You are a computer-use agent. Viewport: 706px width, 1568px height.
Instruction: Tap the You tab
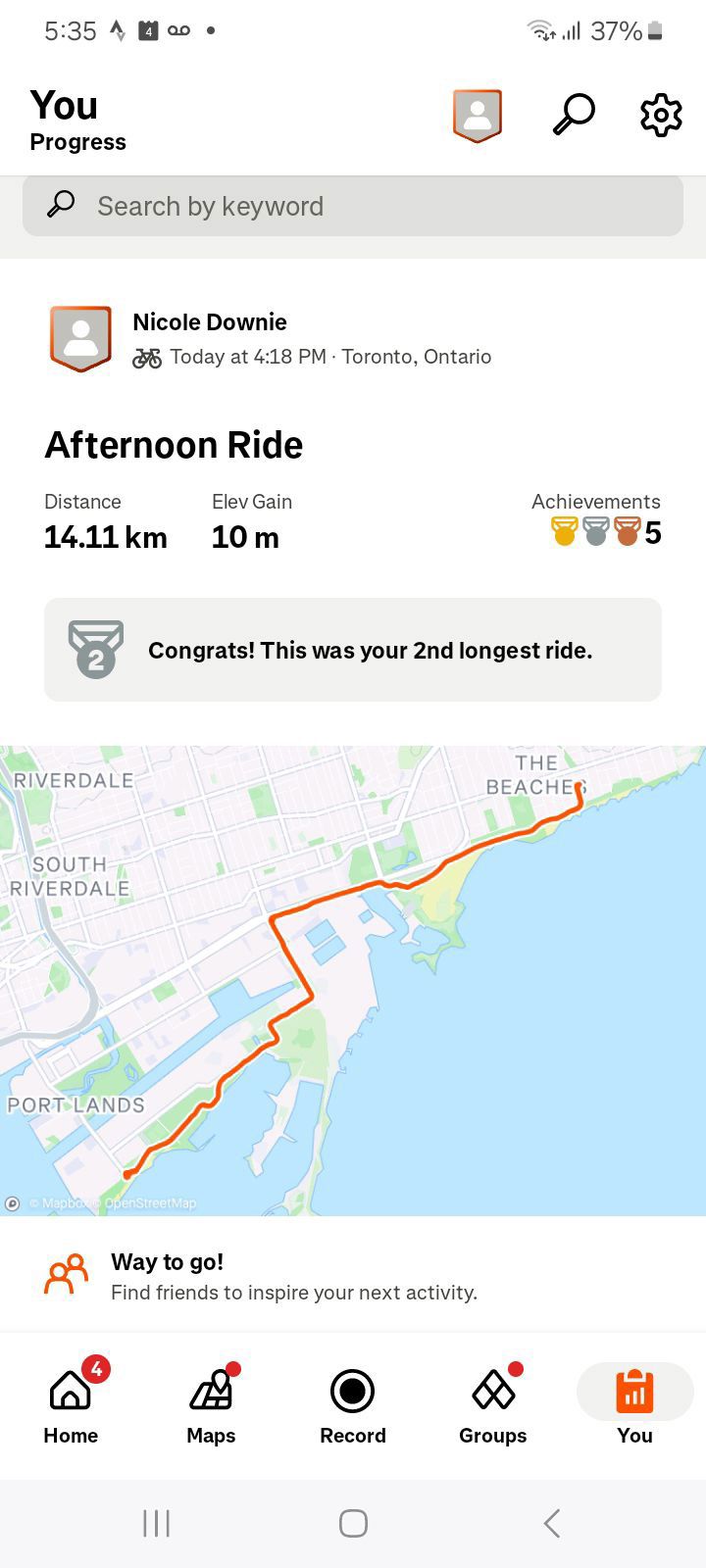634,1403
